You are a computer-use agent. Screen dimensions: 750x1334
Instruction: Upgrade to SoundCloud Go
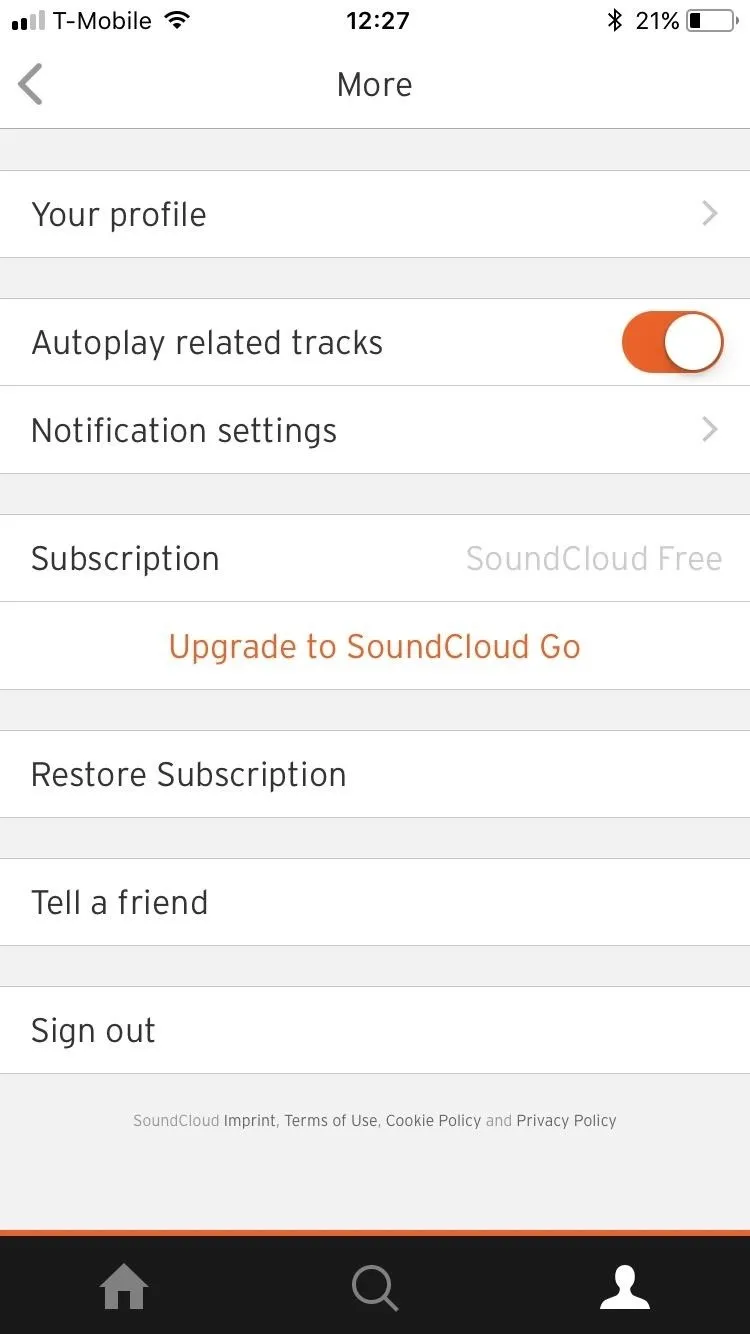[375, 646]
